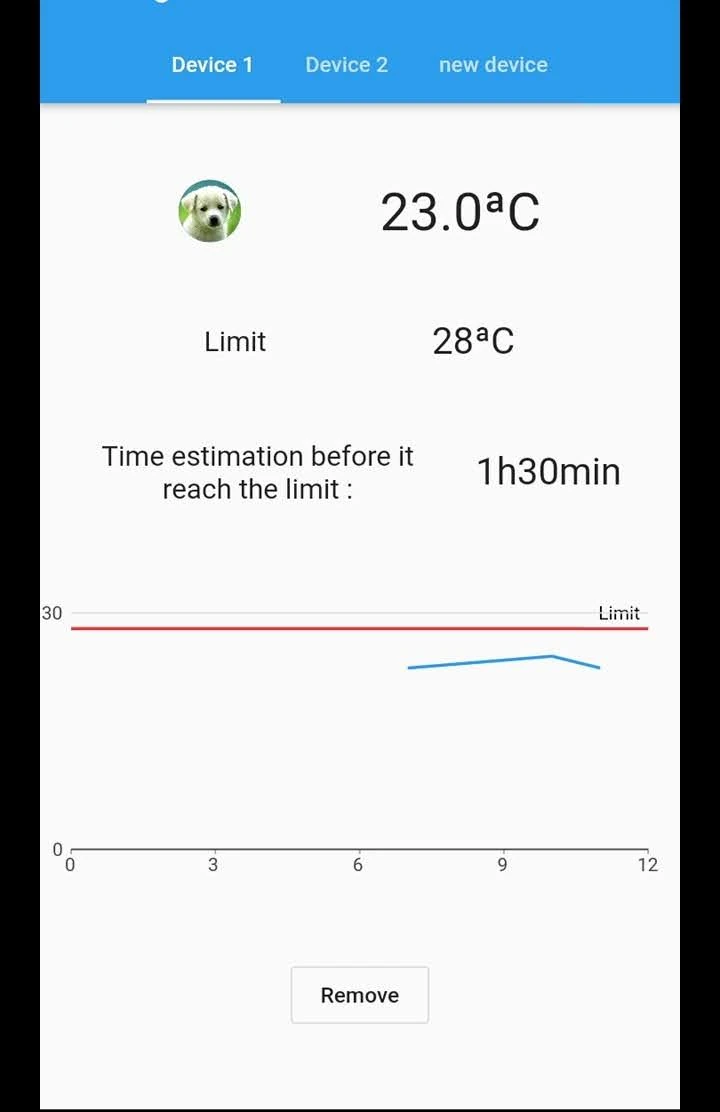Viewport: 720px width, 1112px height.
Task: Tap the y-axis value 30
Action: pos(53,613)
